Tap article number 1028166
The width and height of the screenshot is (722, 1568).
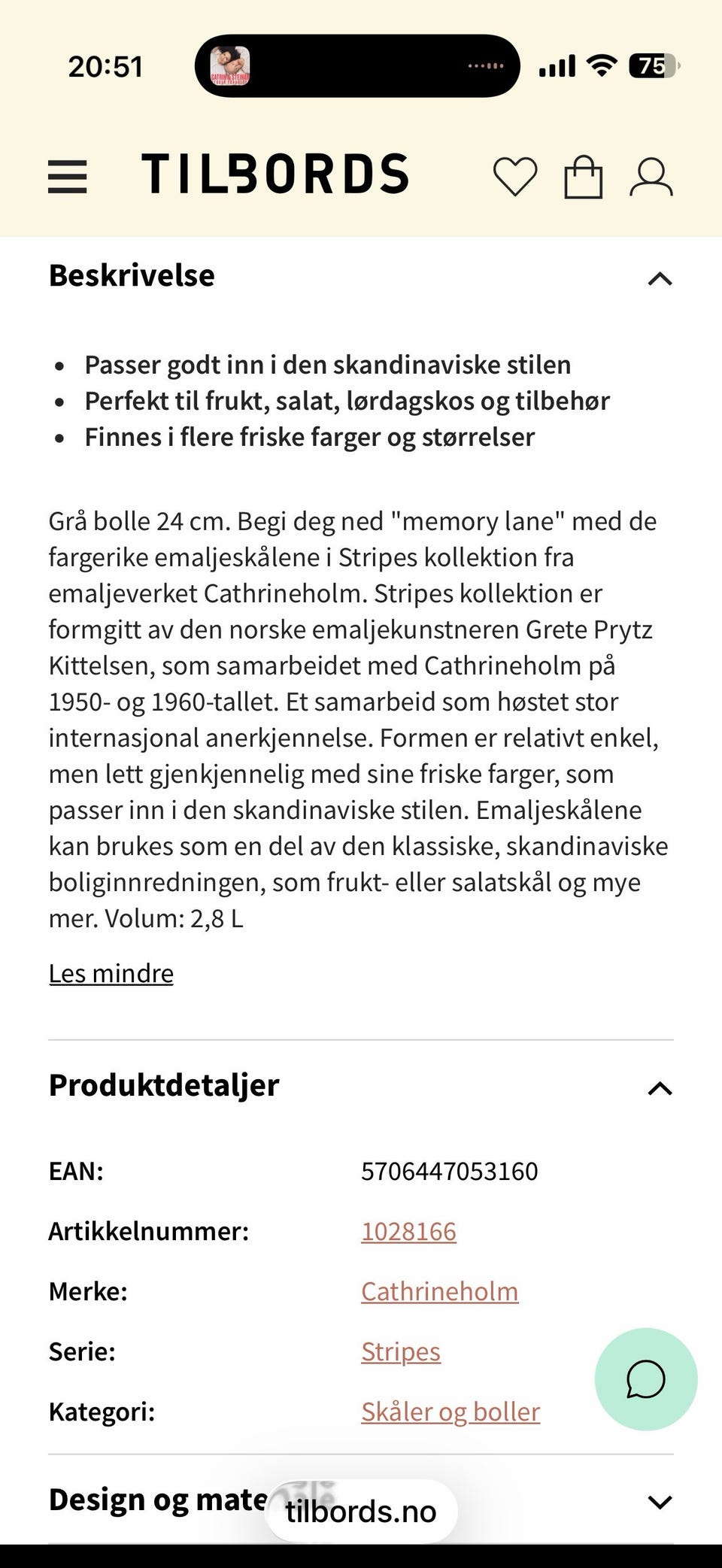click(409, 1231)
